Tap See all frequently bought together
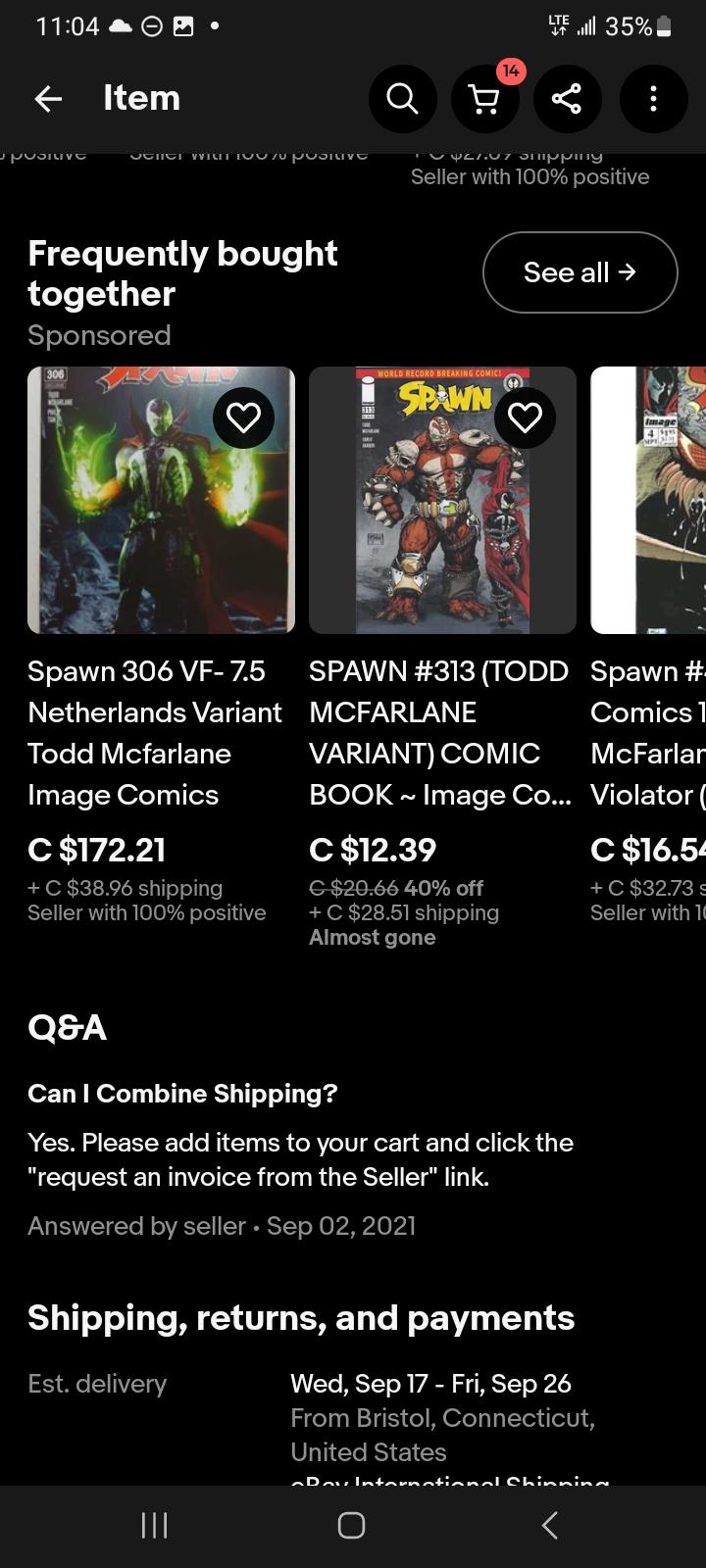706x1568 pixels. tap(580, 272)
